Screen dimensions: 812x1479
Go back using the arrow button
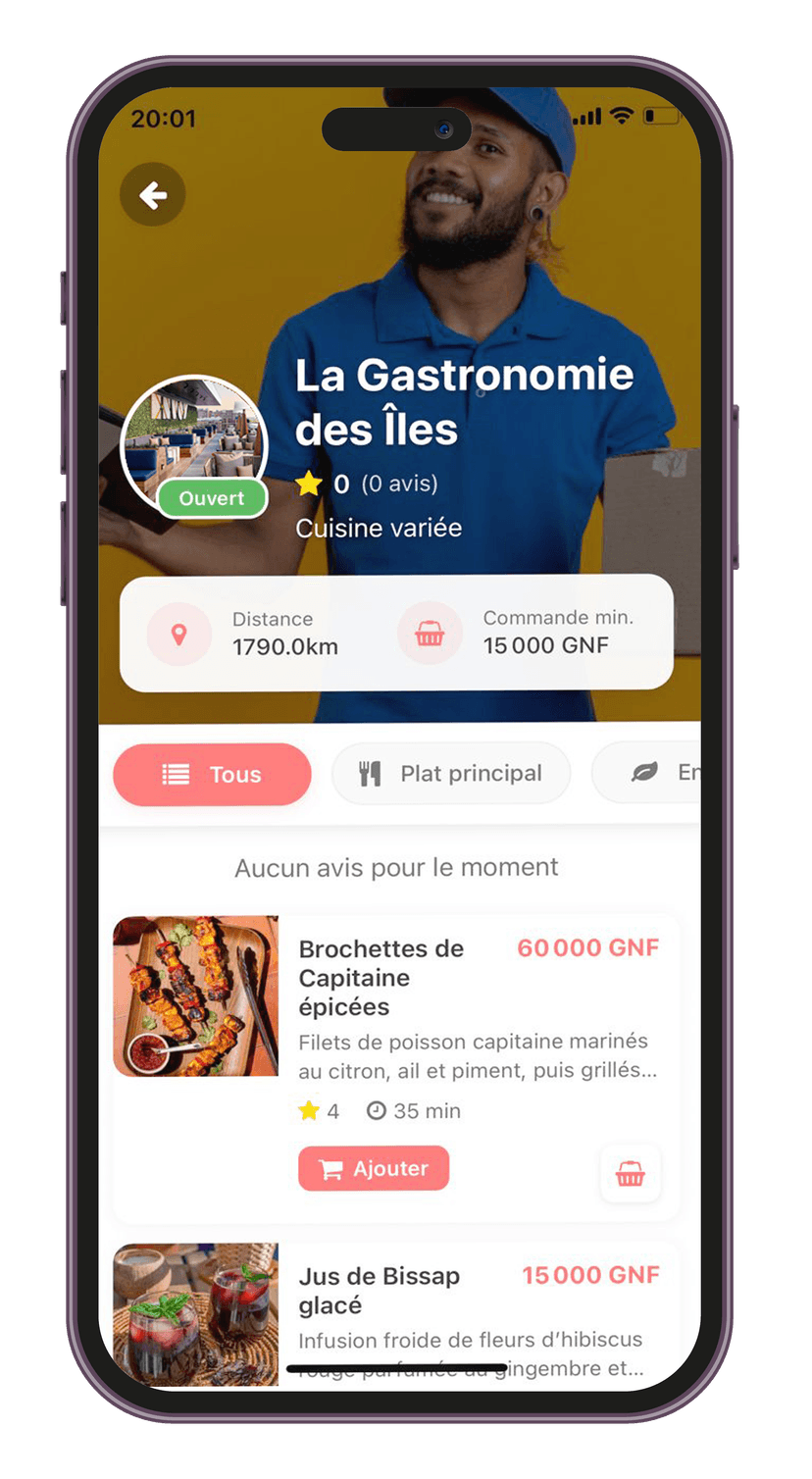(x=153, y=196)
